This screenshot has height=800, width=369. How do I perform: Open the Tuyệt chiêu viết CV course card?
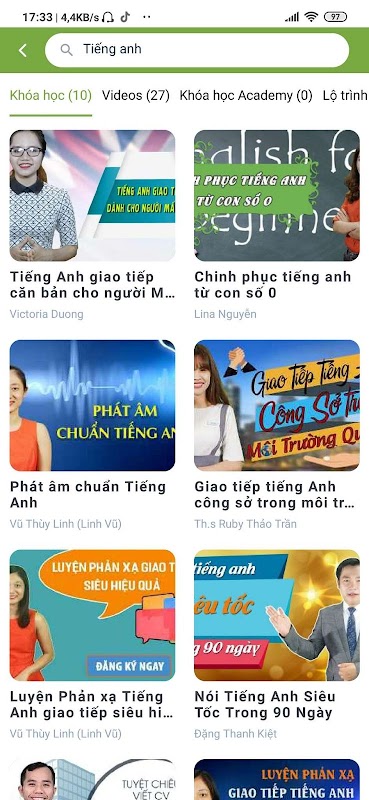click(x=92, y=780)
